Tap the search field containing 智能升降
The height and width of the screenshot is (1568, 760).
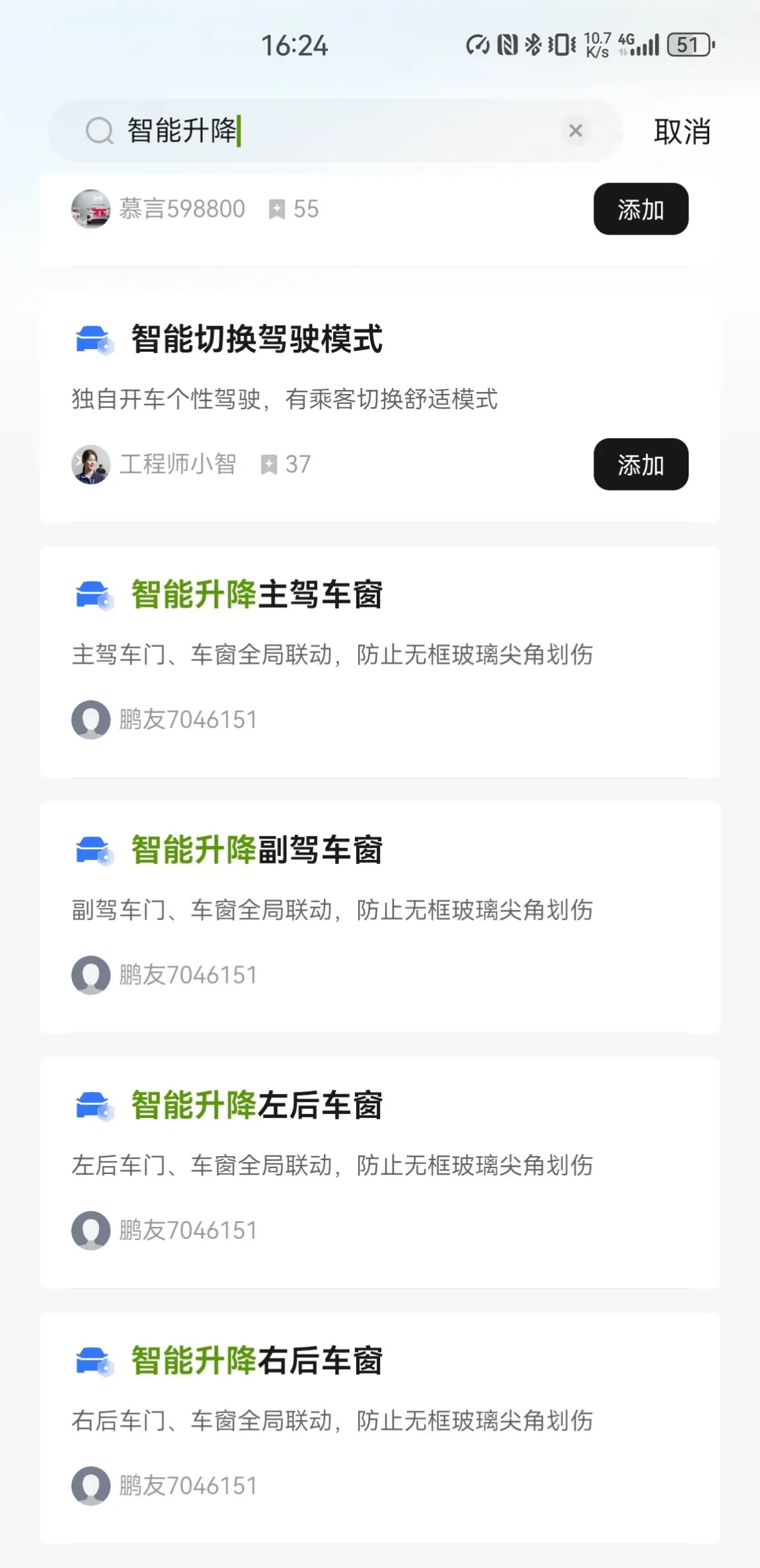tap(330, 131)
